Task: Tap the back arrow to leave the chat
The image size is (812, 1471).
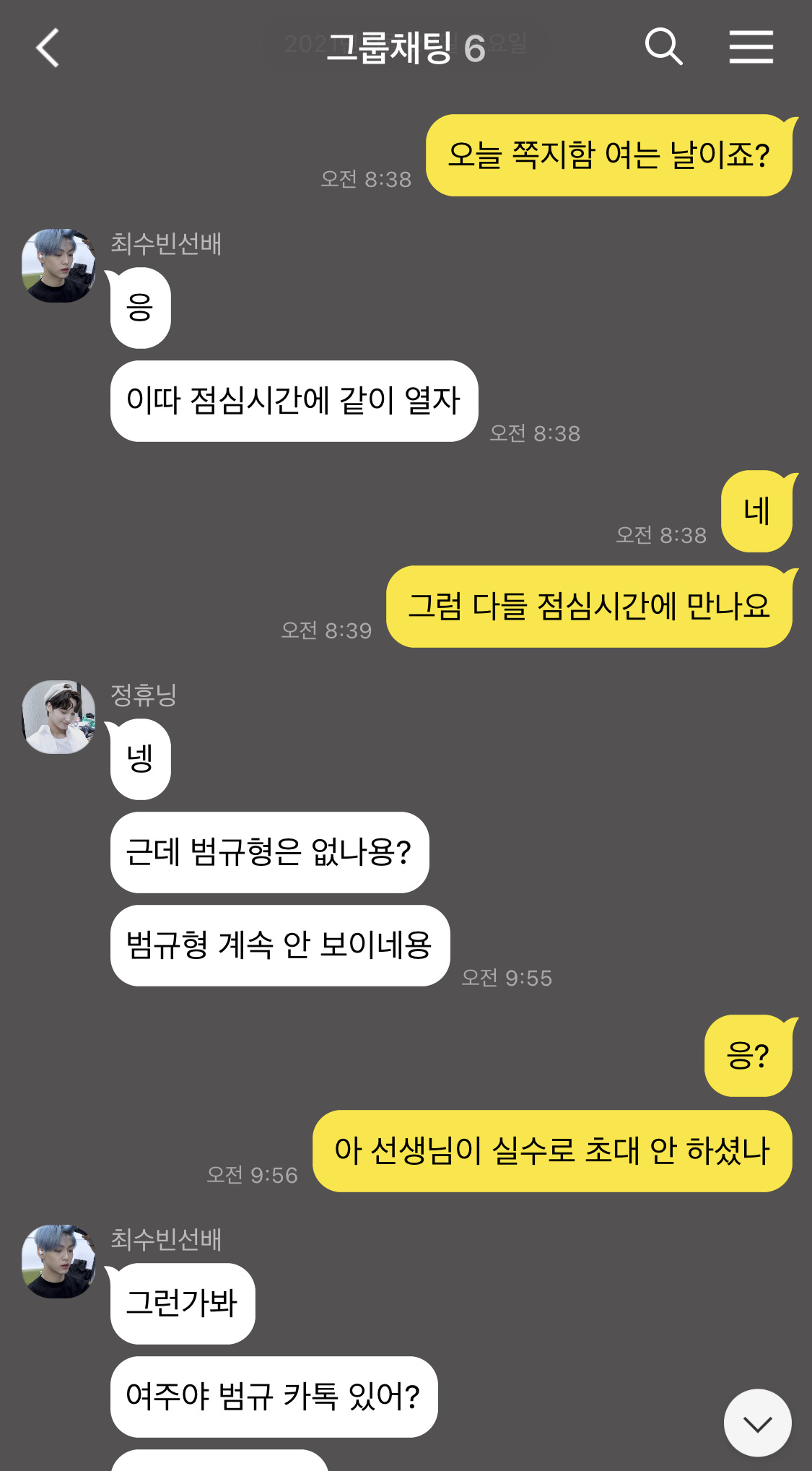Action: tap(46, 49)
